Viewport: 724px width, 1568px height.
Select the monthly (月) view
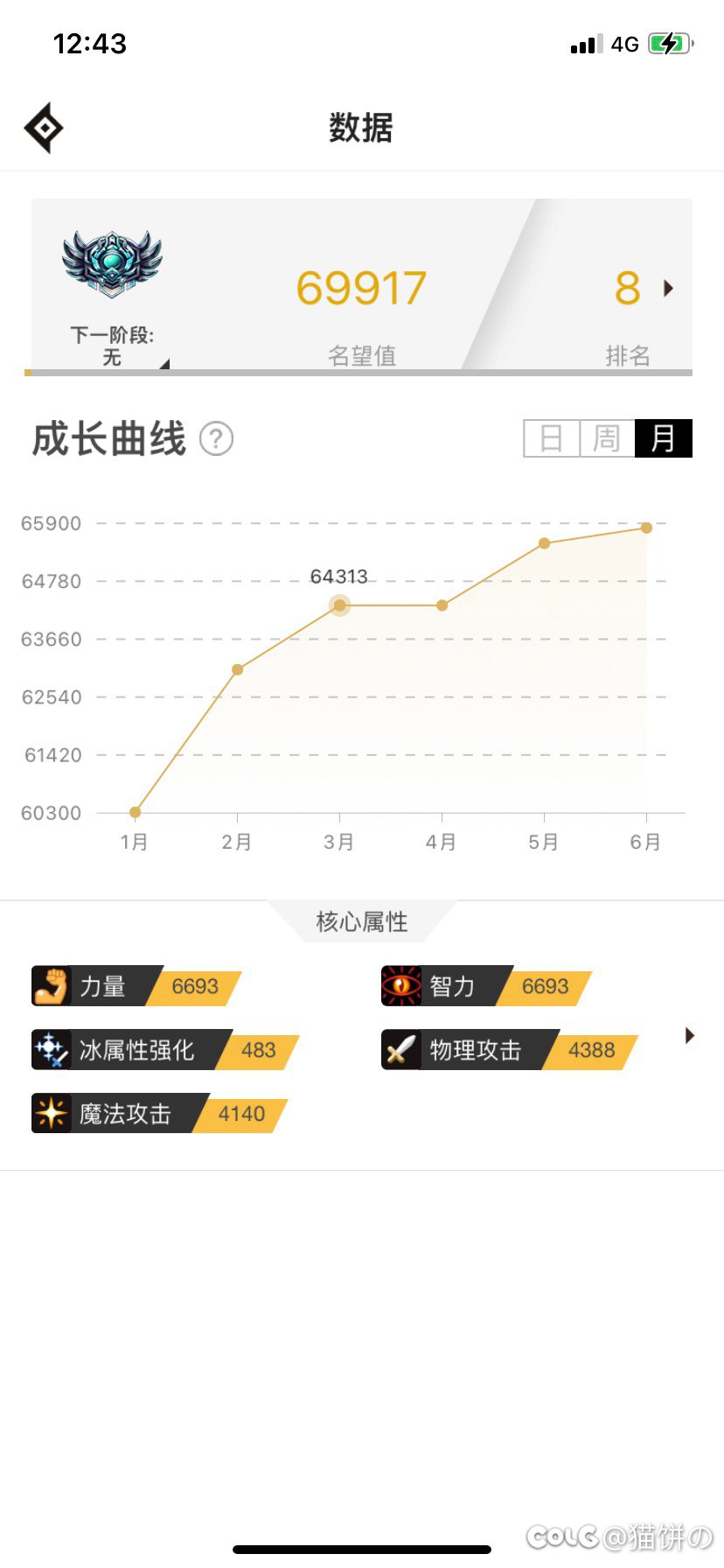[x=664, y=438]
